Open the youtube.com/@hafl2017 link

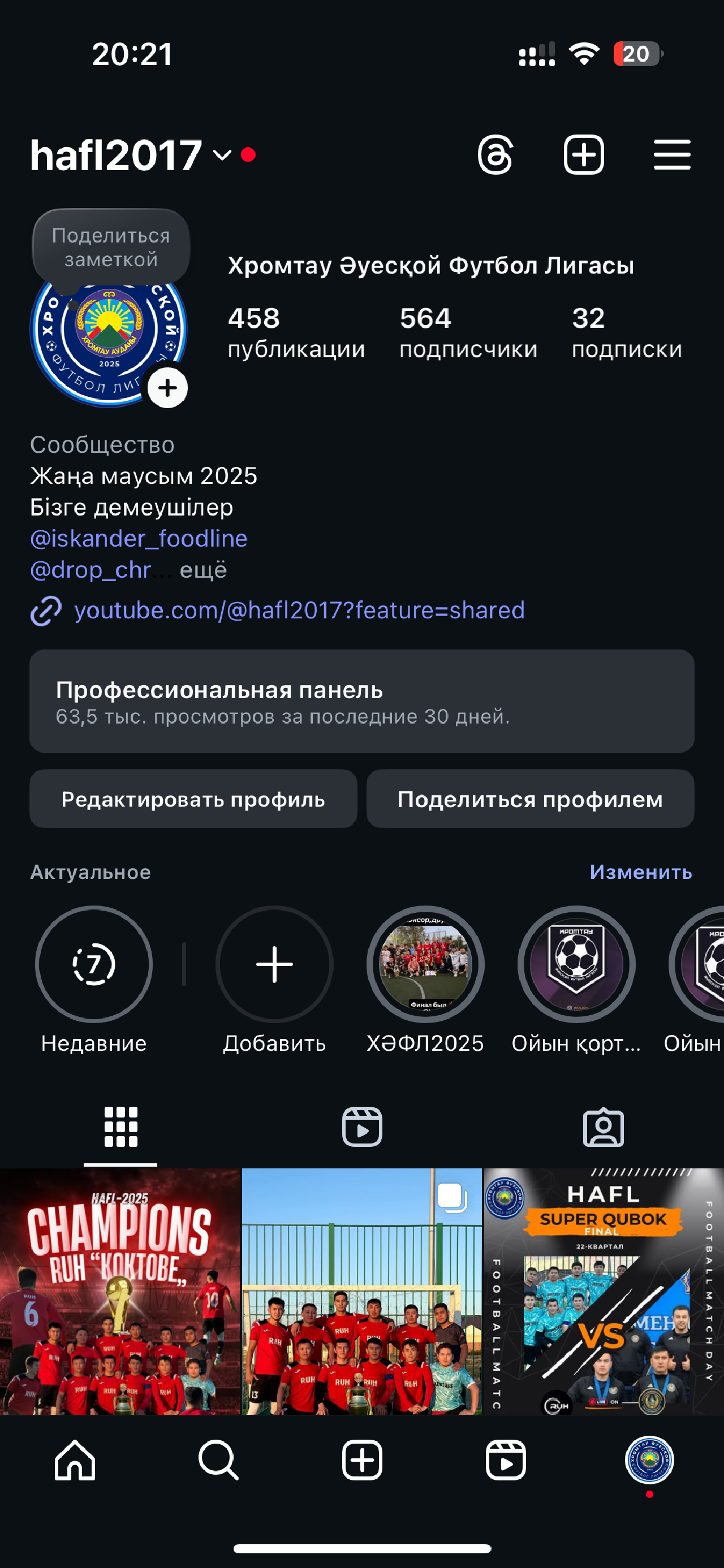pyautogui.click(x=299, y=610)
